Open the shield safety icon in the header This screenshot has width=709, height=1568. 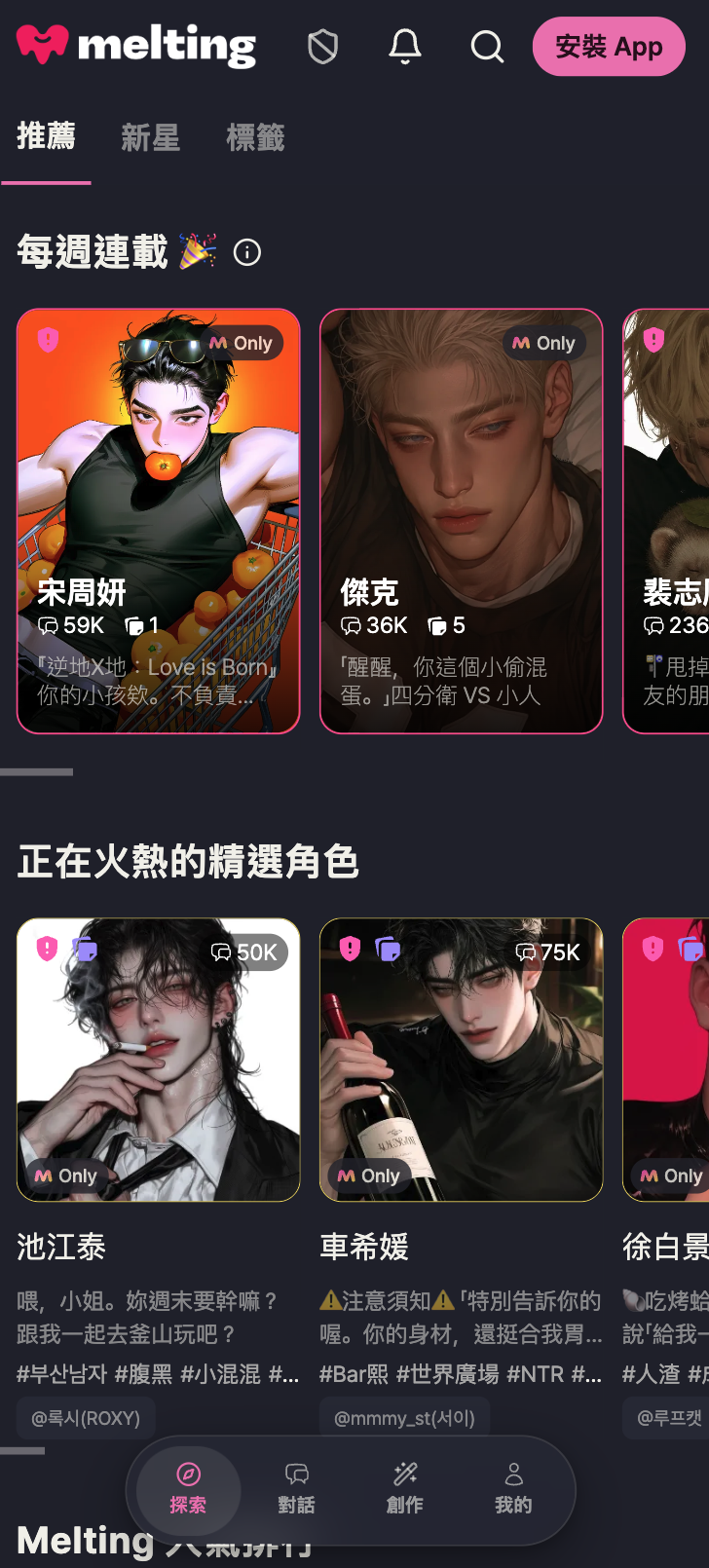point(322,46)
